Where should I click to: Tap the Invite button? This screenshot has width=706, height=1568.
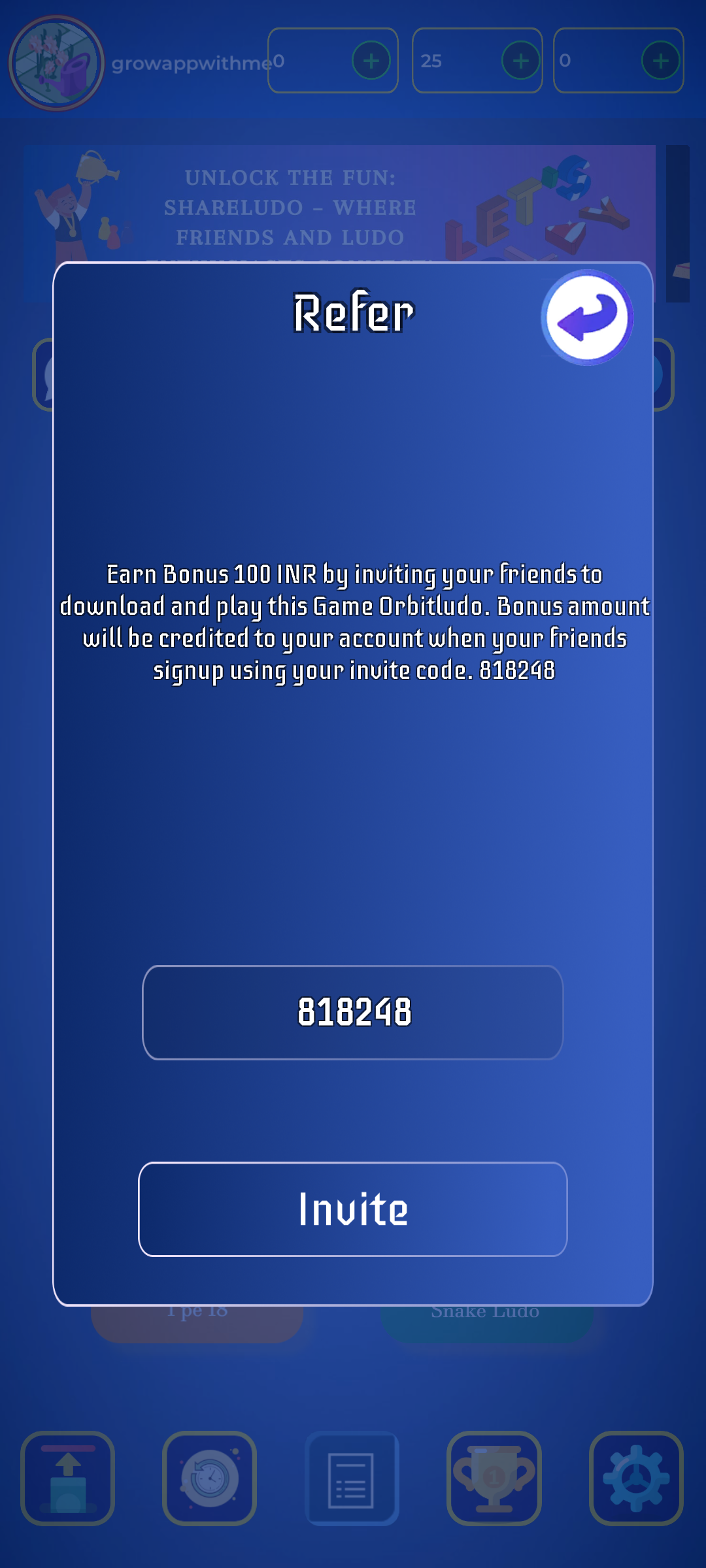coord(353,1209)
